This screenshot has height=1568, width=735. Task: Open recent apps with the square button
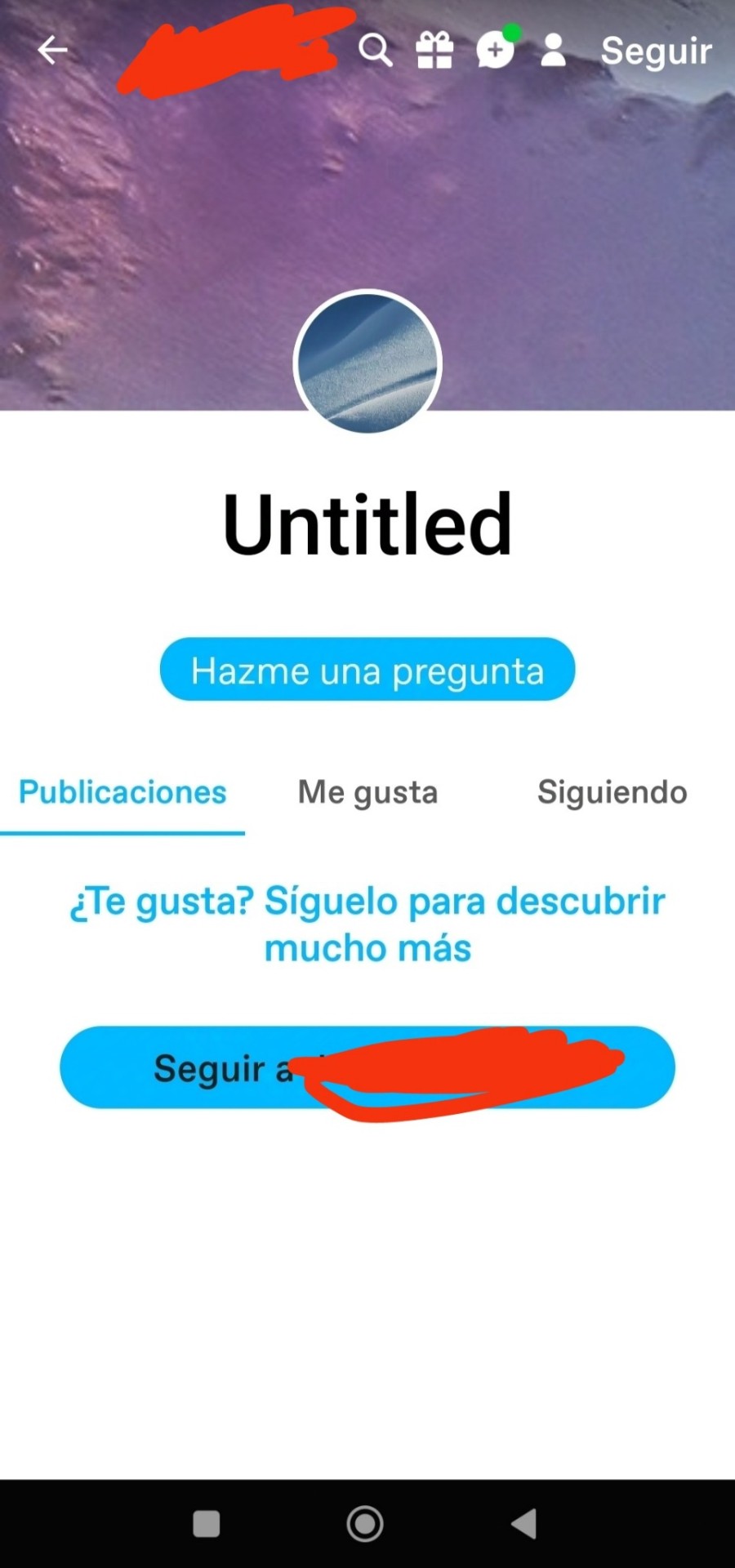pyautogui.click(x=206, y=1523)
